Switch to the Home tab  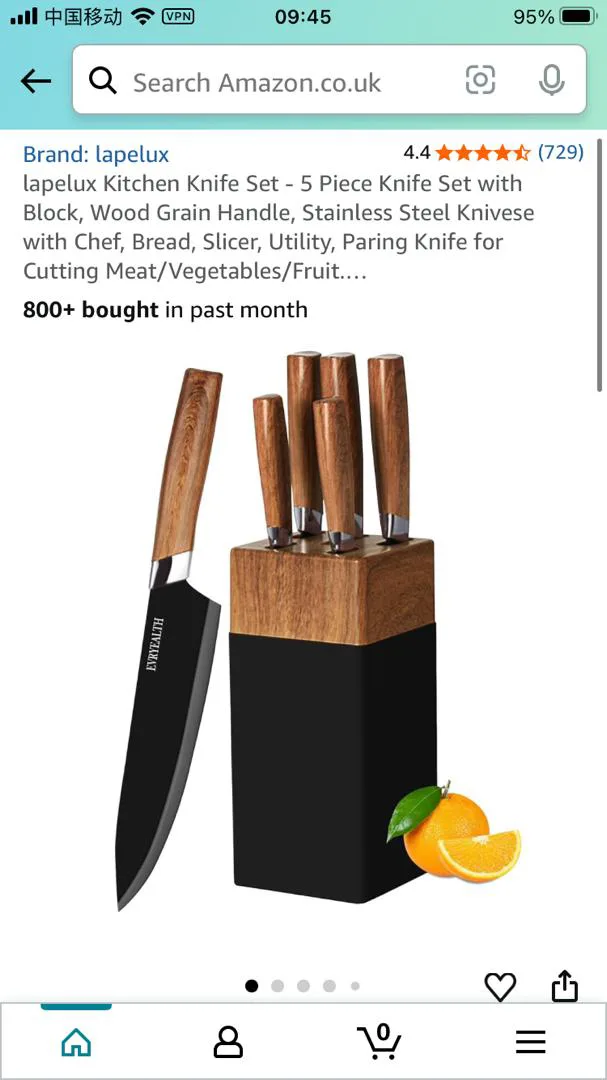[76, 1043]
